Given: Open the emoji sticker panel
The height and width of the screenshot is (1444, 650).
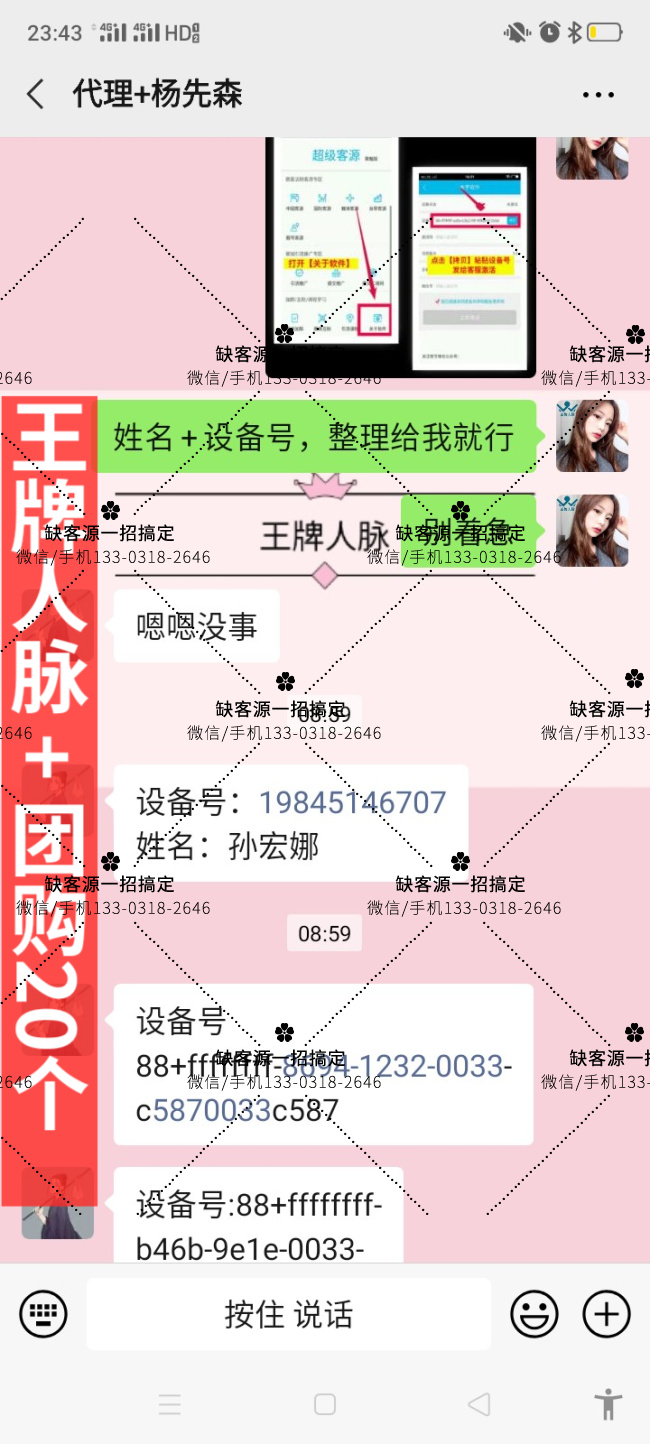Looking at the screenshot, I should tap(534, 1314).
